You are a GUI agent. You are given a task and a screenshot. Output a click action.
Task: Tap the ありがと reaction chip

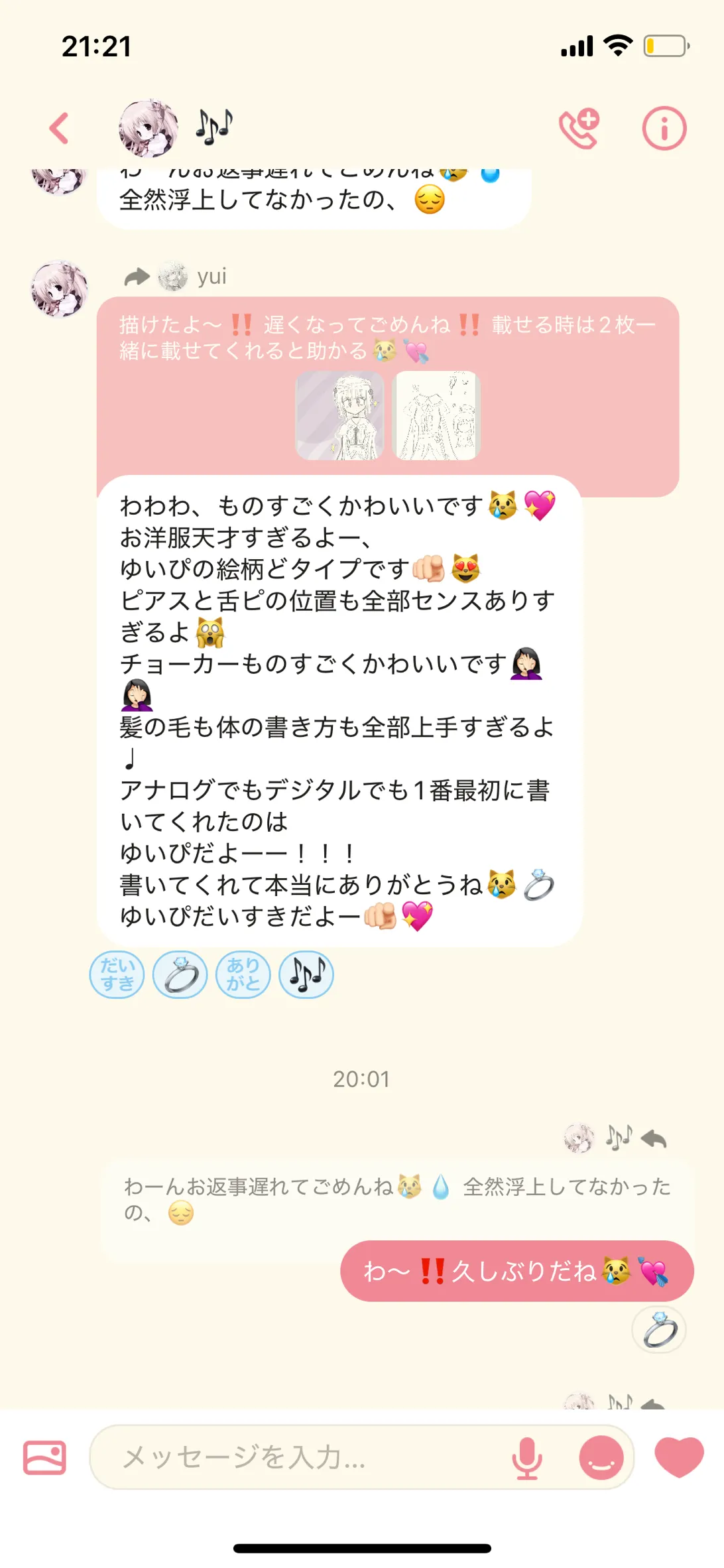[243, 974]
